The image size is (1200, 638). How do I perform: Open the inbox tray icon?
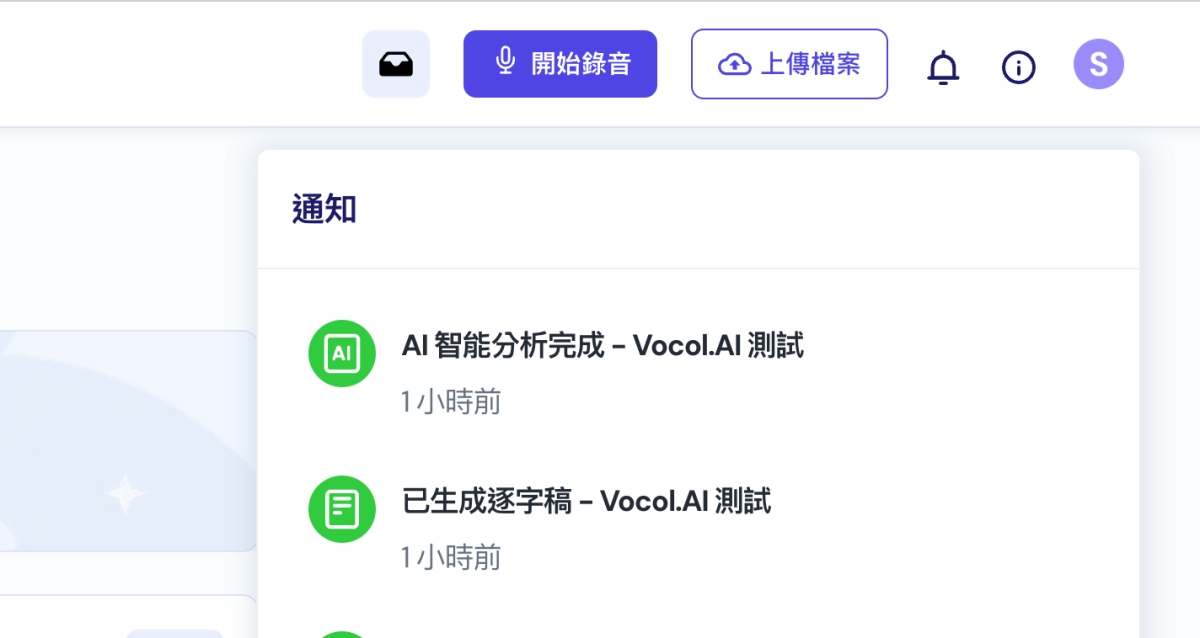pyautogui.click(x=396, y=65)
